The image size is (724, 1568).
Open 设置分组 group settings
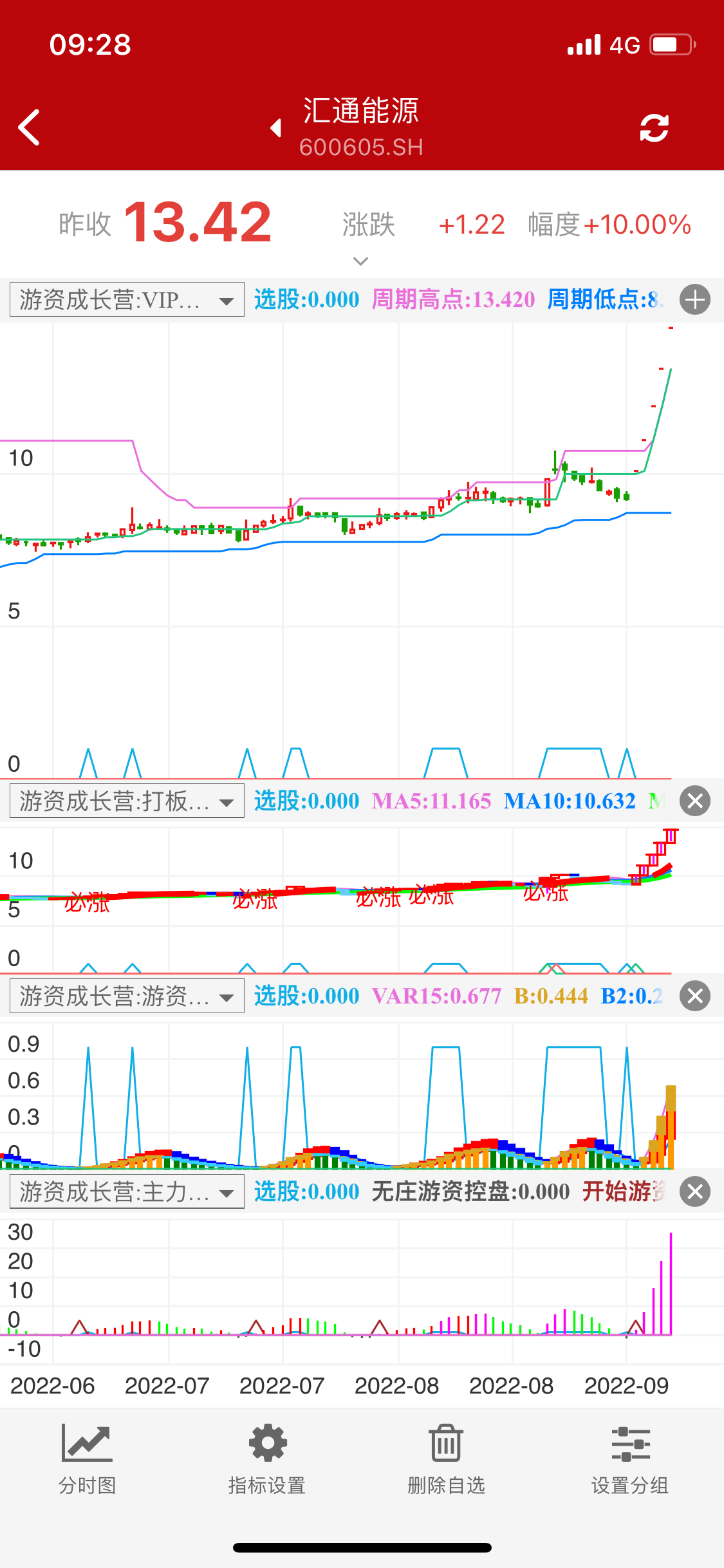(x=630, y=1459)
